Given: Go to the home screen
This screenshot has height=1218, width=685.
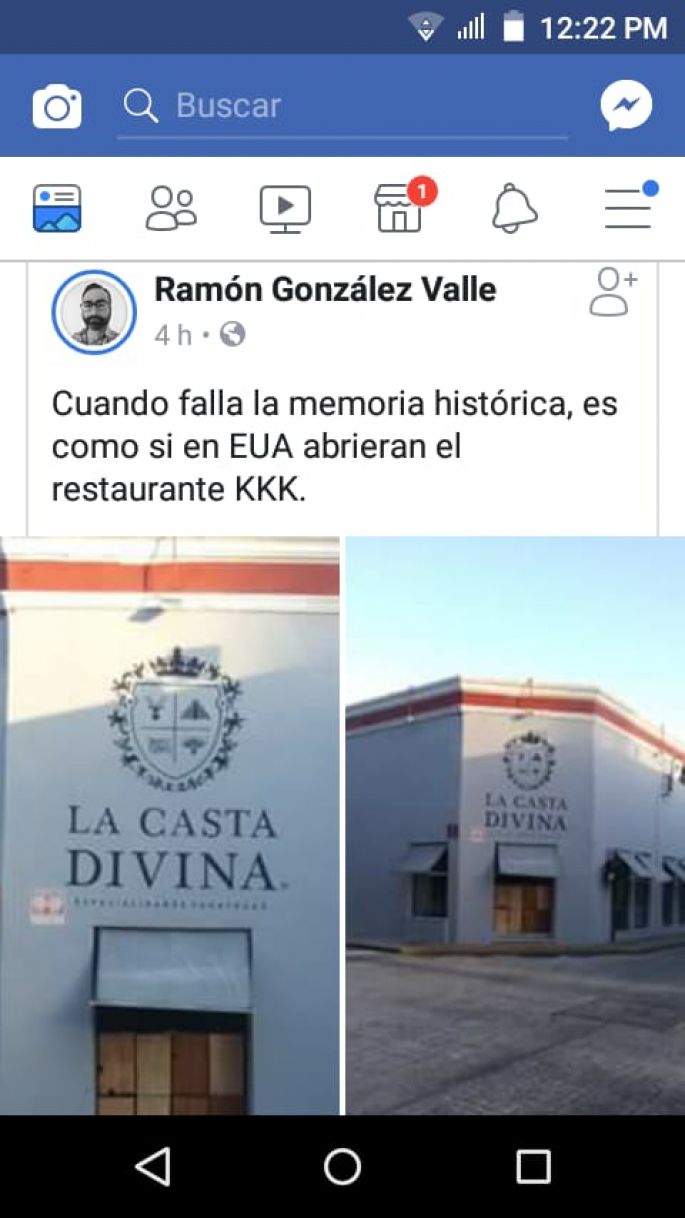Looking at the screenshot, I should point(342,1167).
